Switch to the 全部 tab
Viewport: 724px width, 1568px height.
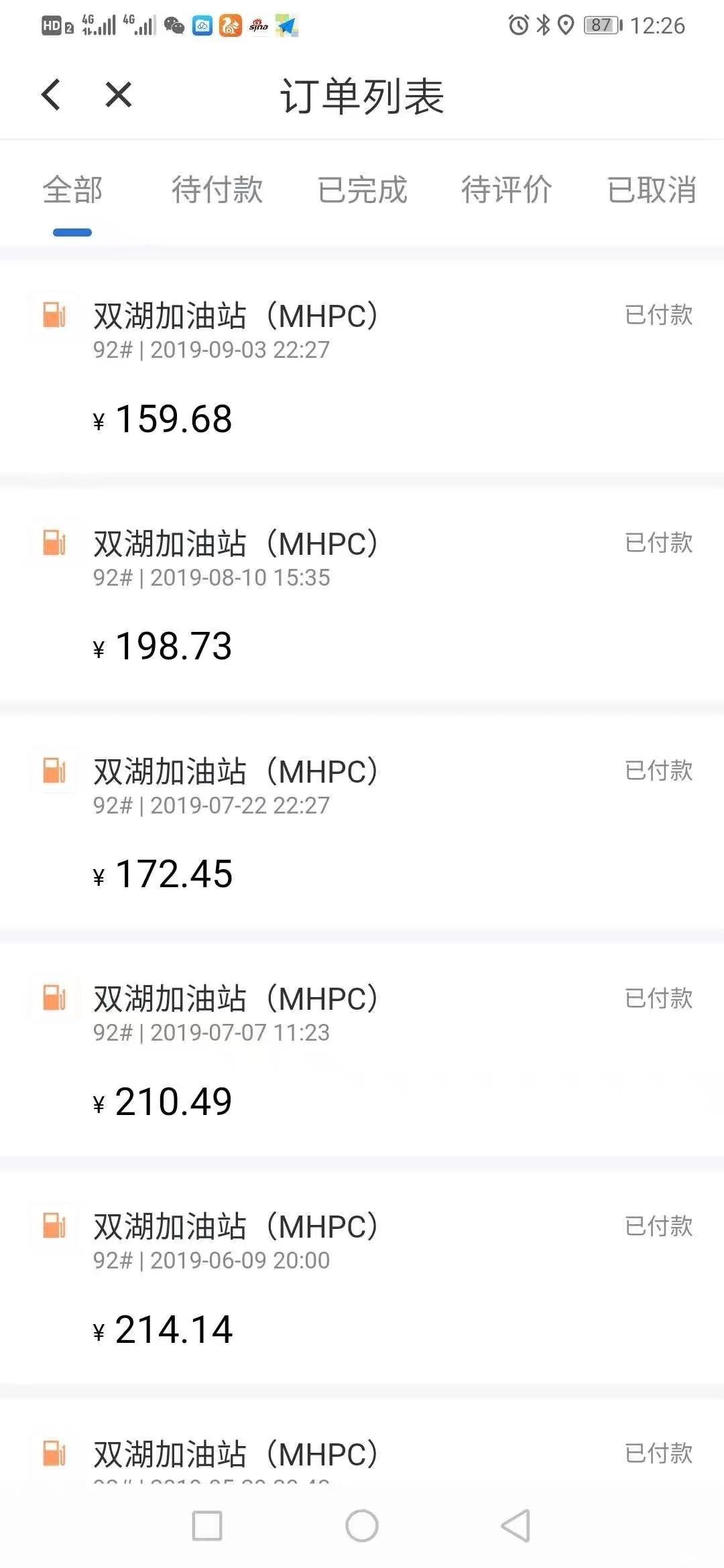coord(72,190)
